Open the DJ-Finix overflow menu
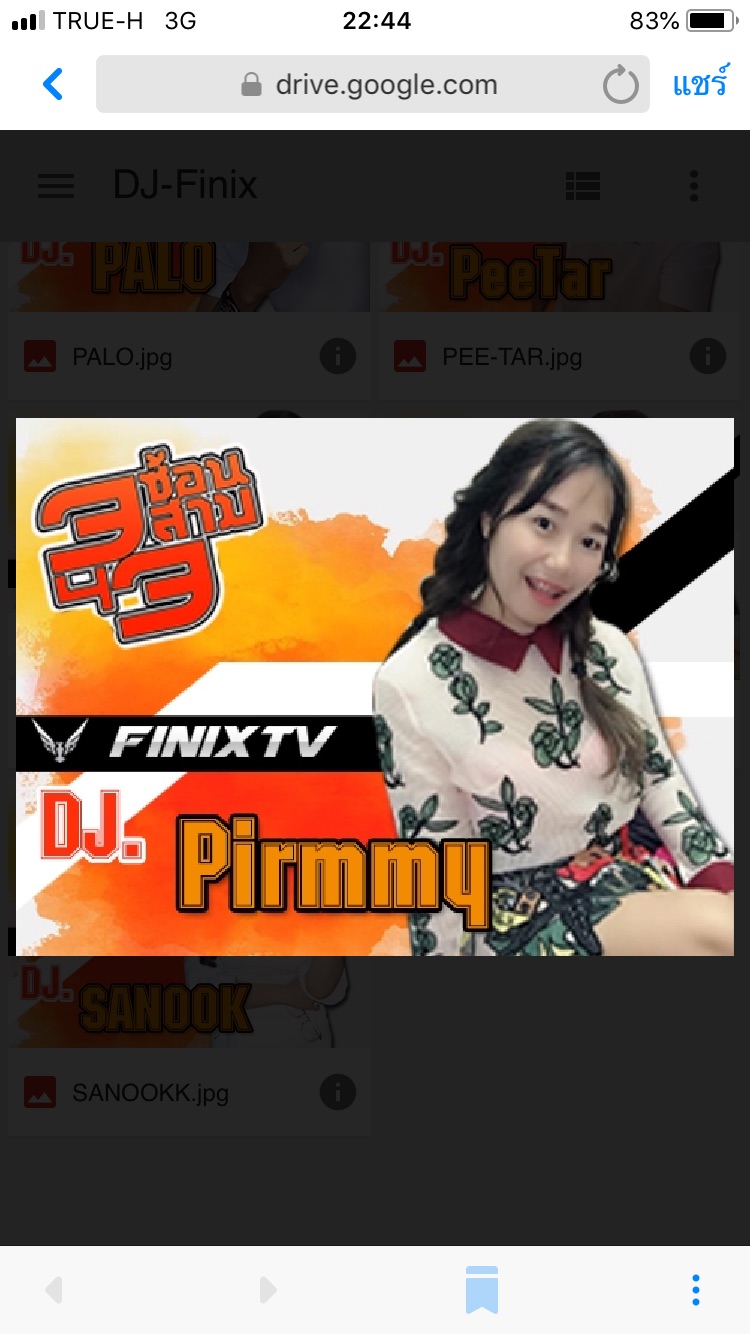The height and width of the screenshot is (1334, 750). point(694,185)
